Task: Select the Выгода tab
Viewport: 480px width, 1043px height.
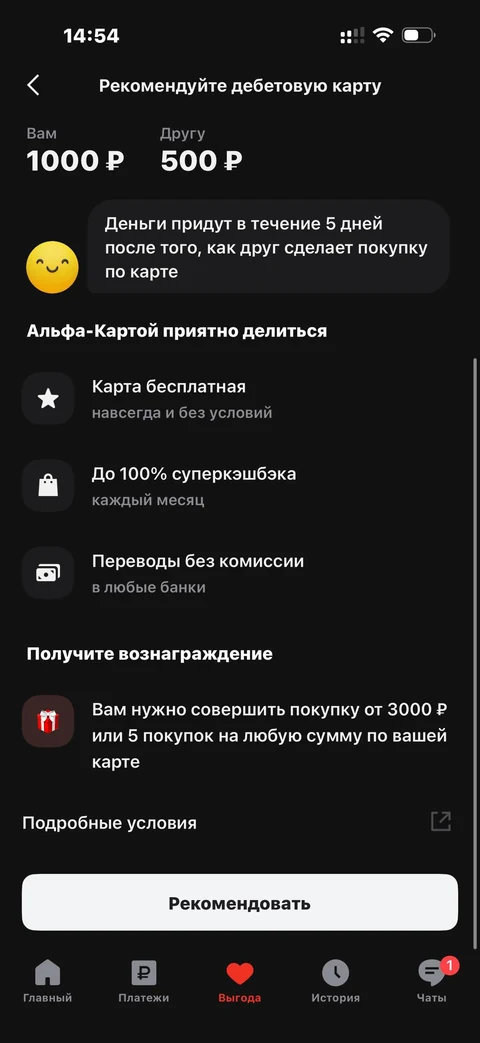Action: [239, 981]
